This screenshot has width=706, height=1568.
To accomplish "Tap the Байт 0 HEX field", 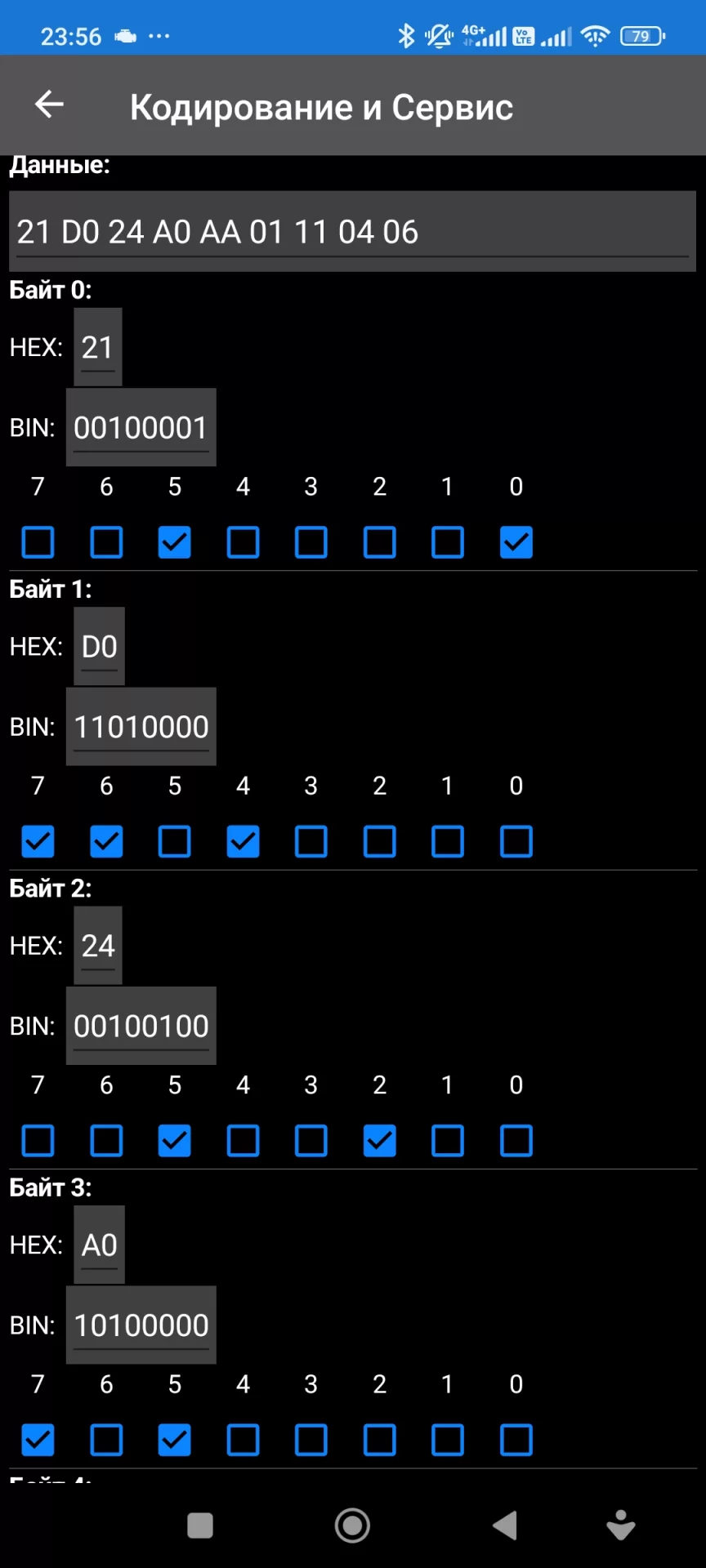I will [x=98, y=348].
